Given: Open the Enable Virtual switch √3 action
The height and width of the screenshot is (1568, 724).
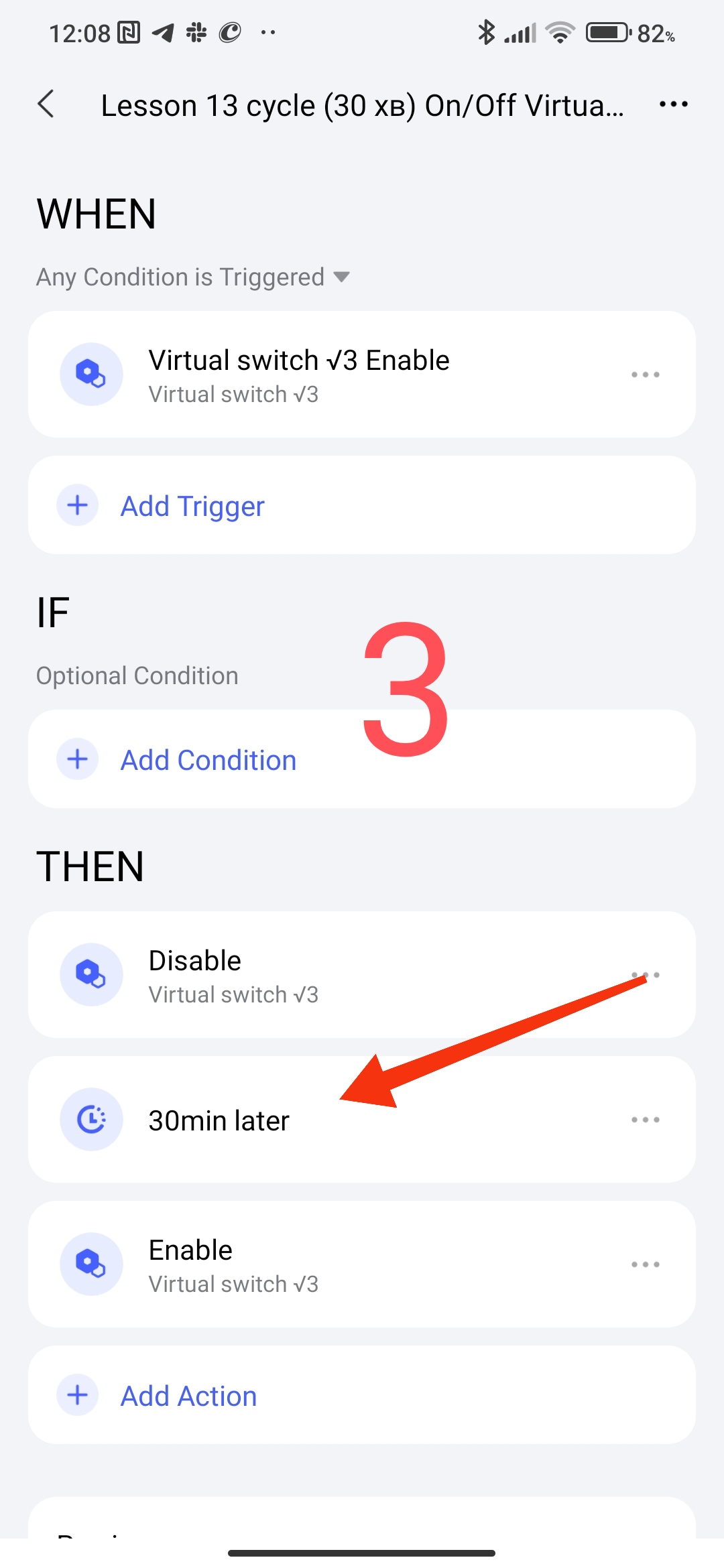Looking at the screenshot, I should 268,1264.
